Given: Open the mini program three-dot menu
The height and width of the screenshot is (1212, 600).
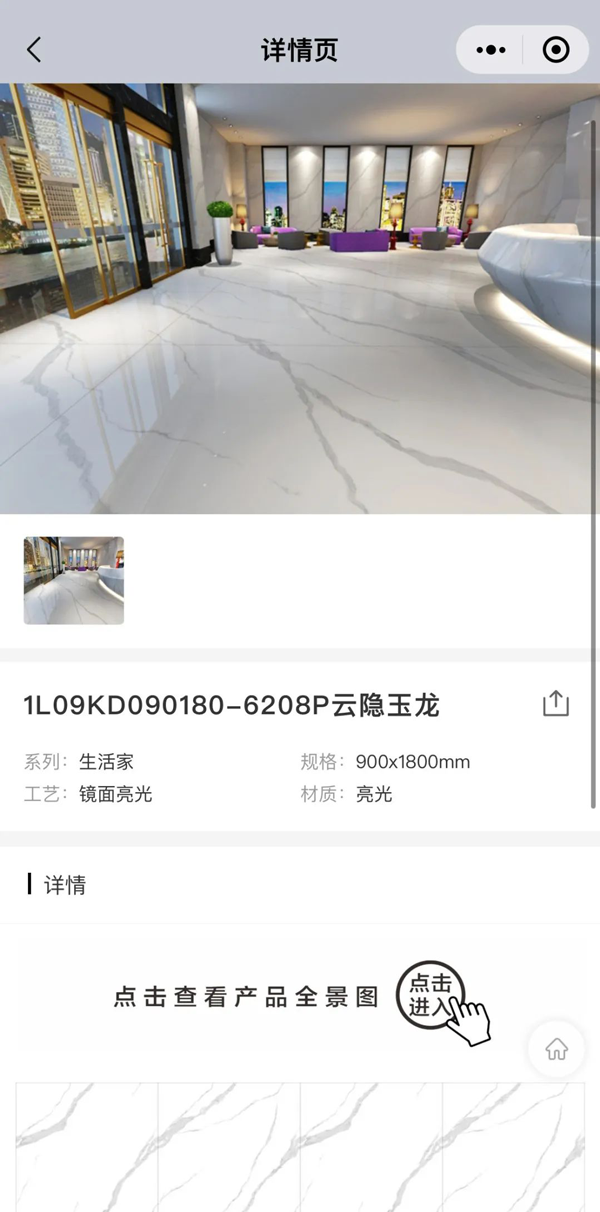Looking at the screenshot, I should click(x=491, y=50).
